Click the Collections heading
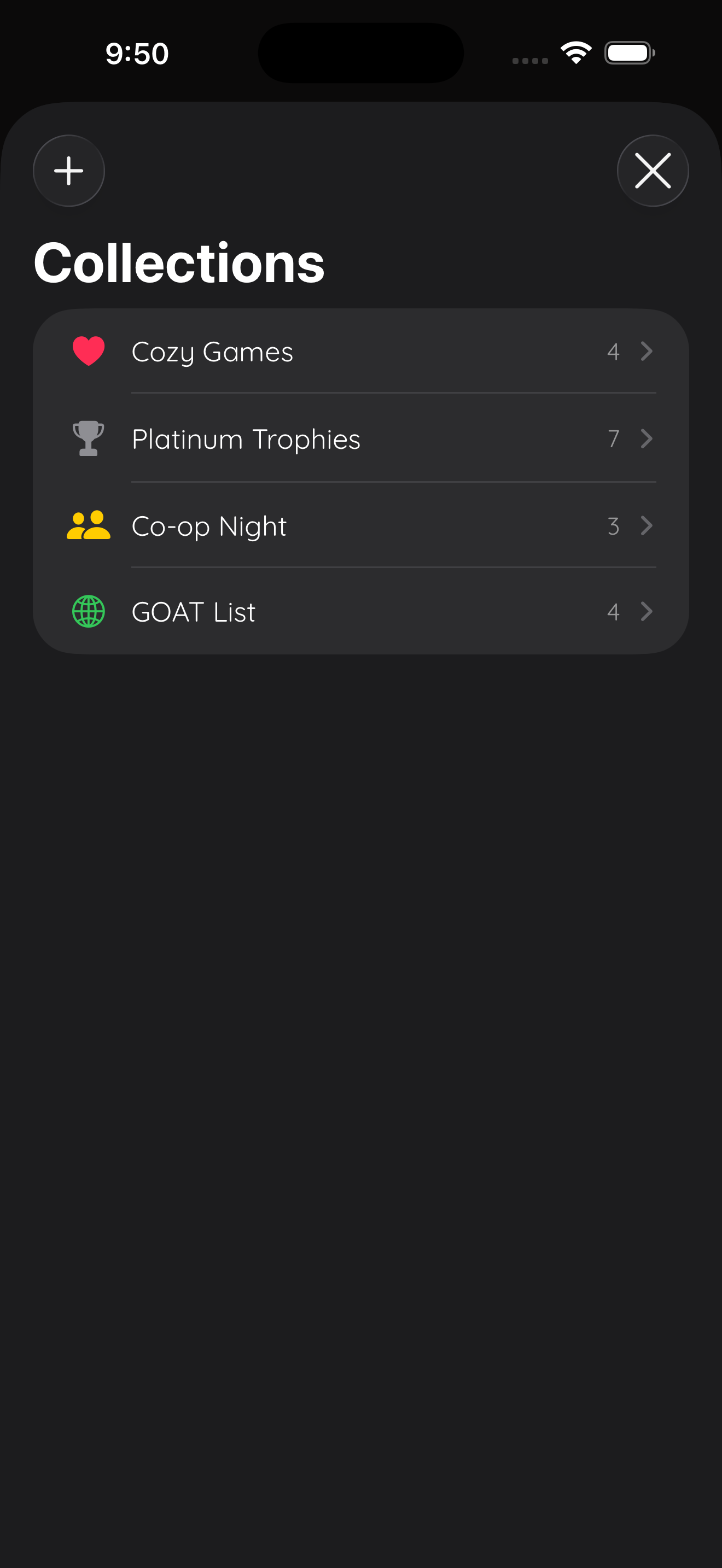The image size is (722, 1568). tap(179, 262)
